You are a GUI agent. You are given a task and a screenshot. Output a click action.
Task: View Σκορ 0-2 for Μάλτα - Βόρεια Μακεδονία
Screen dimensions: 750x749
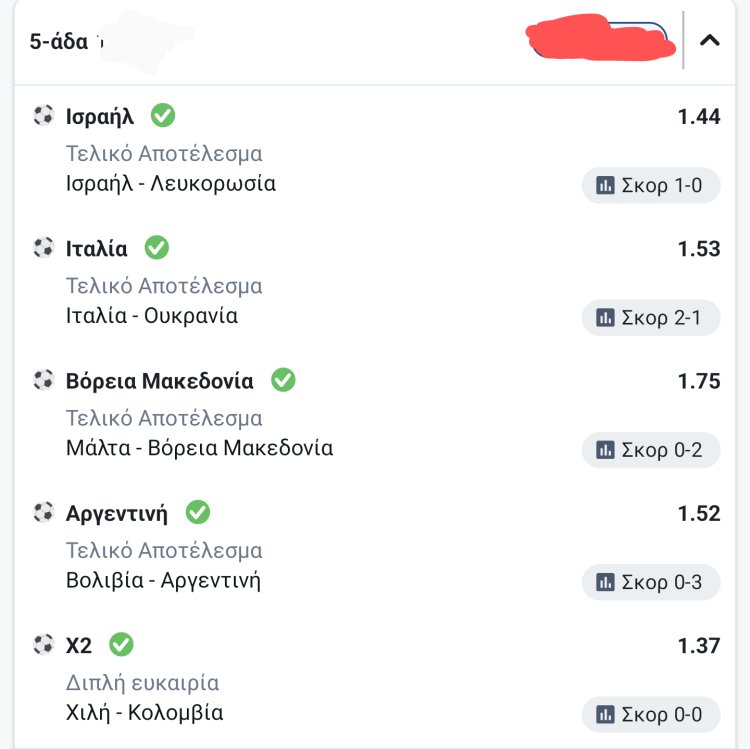pyautogui.click(x=651, y=450)
